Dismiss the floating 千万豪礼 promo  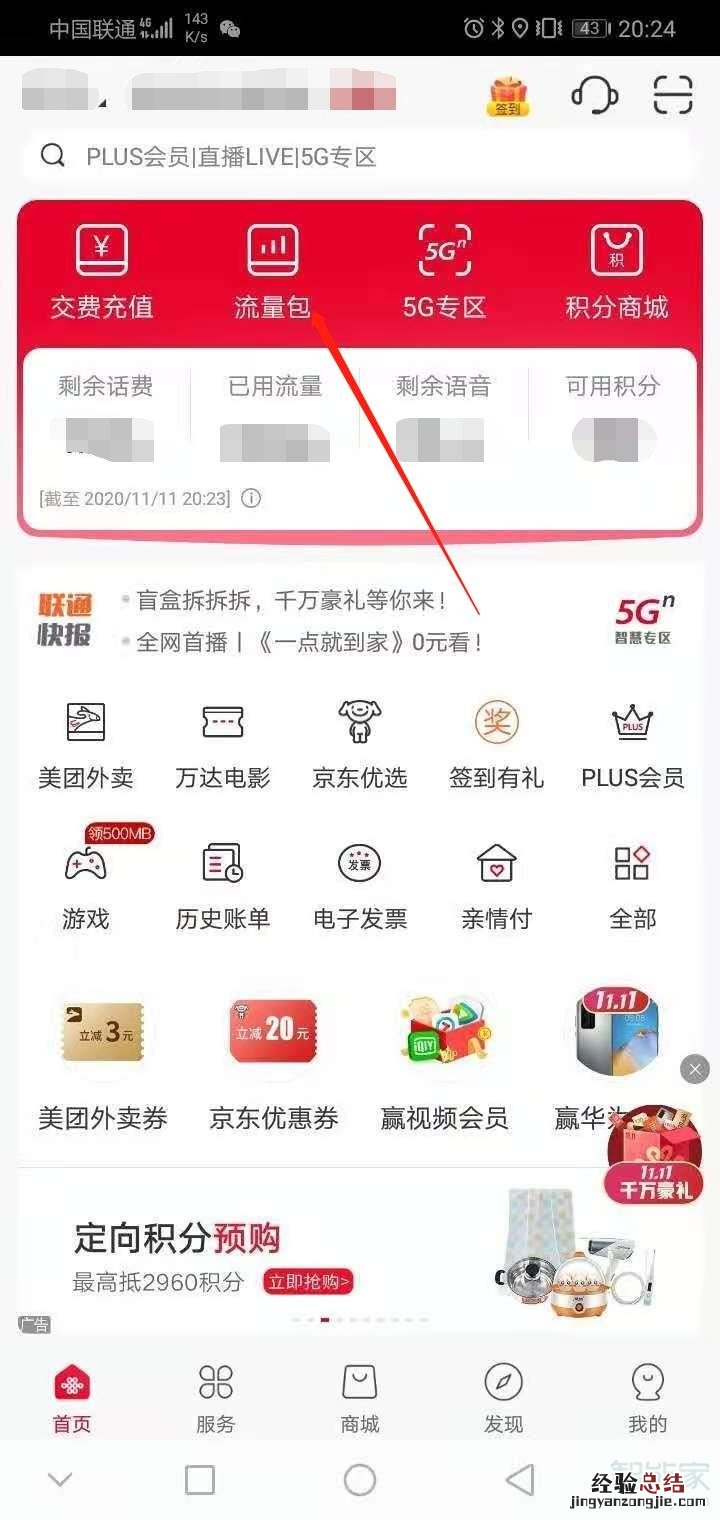coord(695,1069)
